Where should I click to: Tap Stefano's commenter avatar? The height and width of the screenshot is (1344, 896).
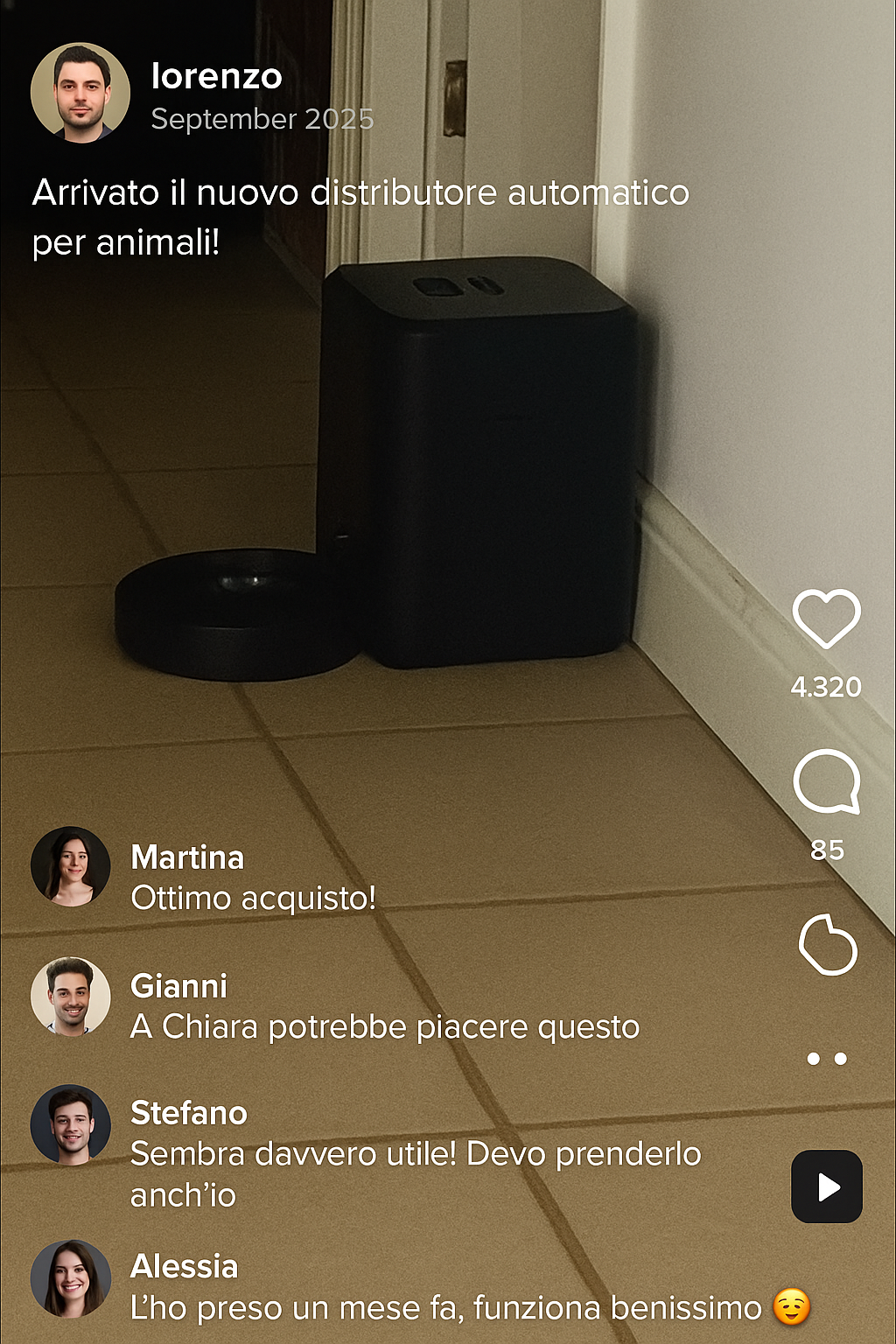71,1124
